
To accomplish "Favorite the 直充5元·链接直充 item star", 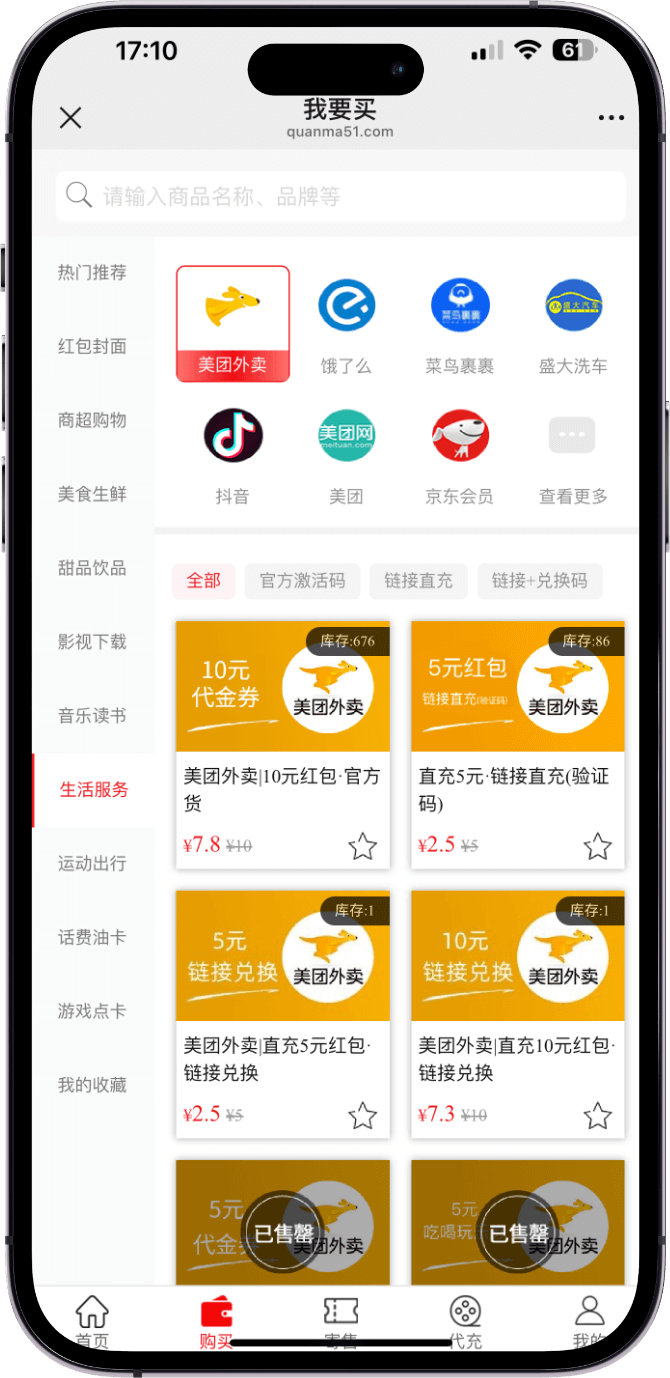I will pos(597,847).
